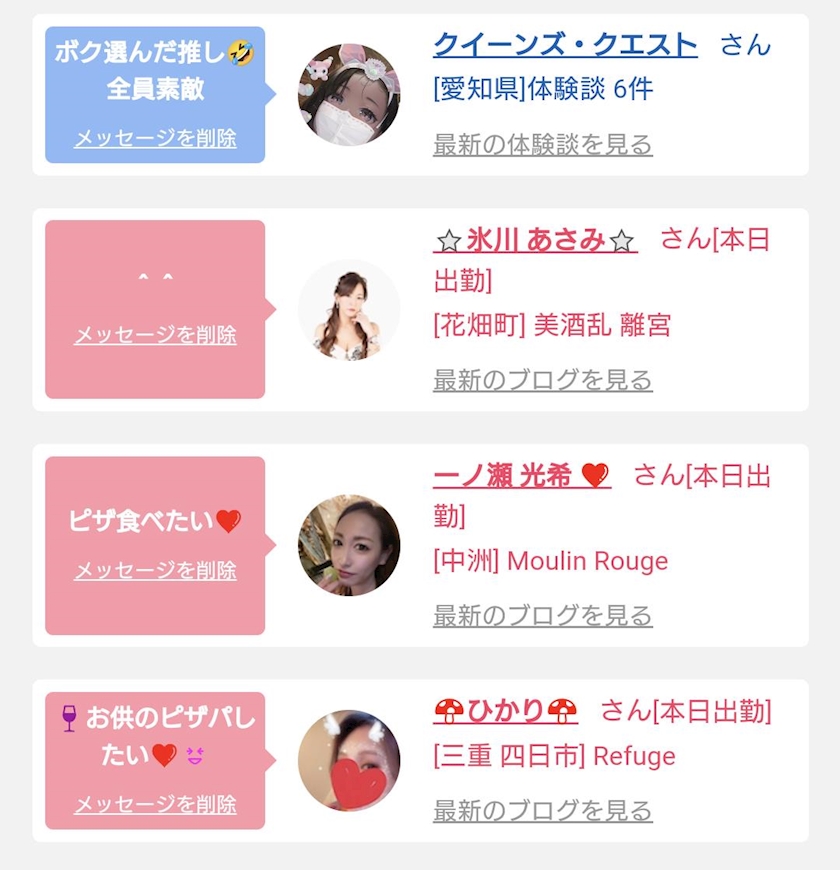Delete the ボク選んだ推し全員素敵 message
This screenshot has height=870, width=840.
[x=155, y=139]
